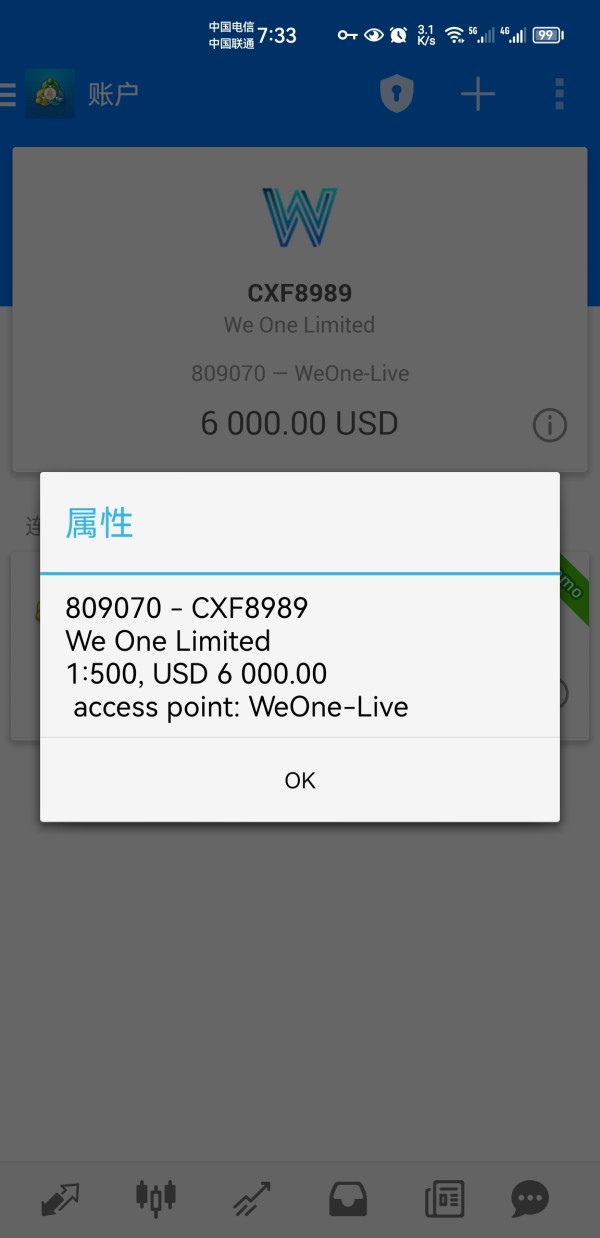Switch to the candlestick chart tab
This screenshot has height=1238, width=600.
coord(155,1196)
